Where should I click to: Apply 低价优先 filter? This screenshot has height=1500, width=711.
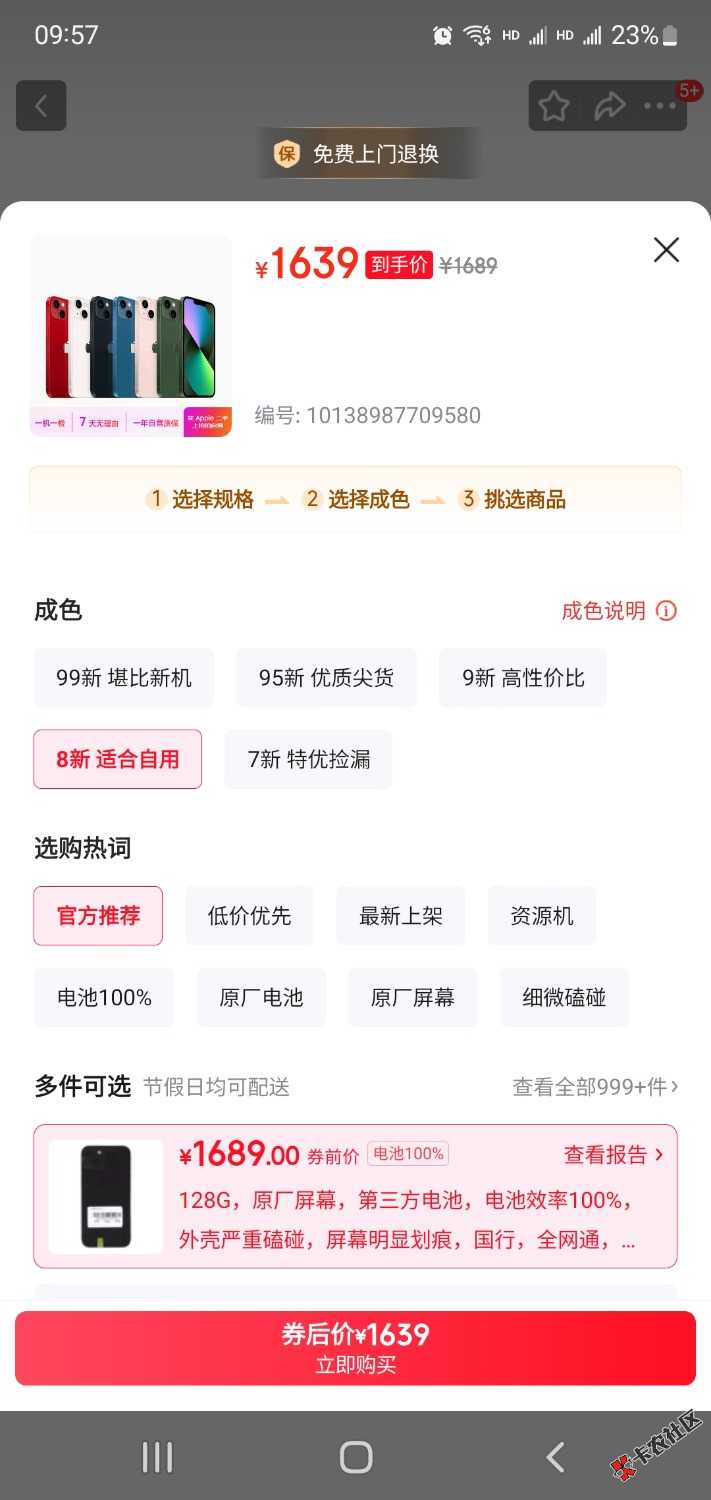click(249, 916)
